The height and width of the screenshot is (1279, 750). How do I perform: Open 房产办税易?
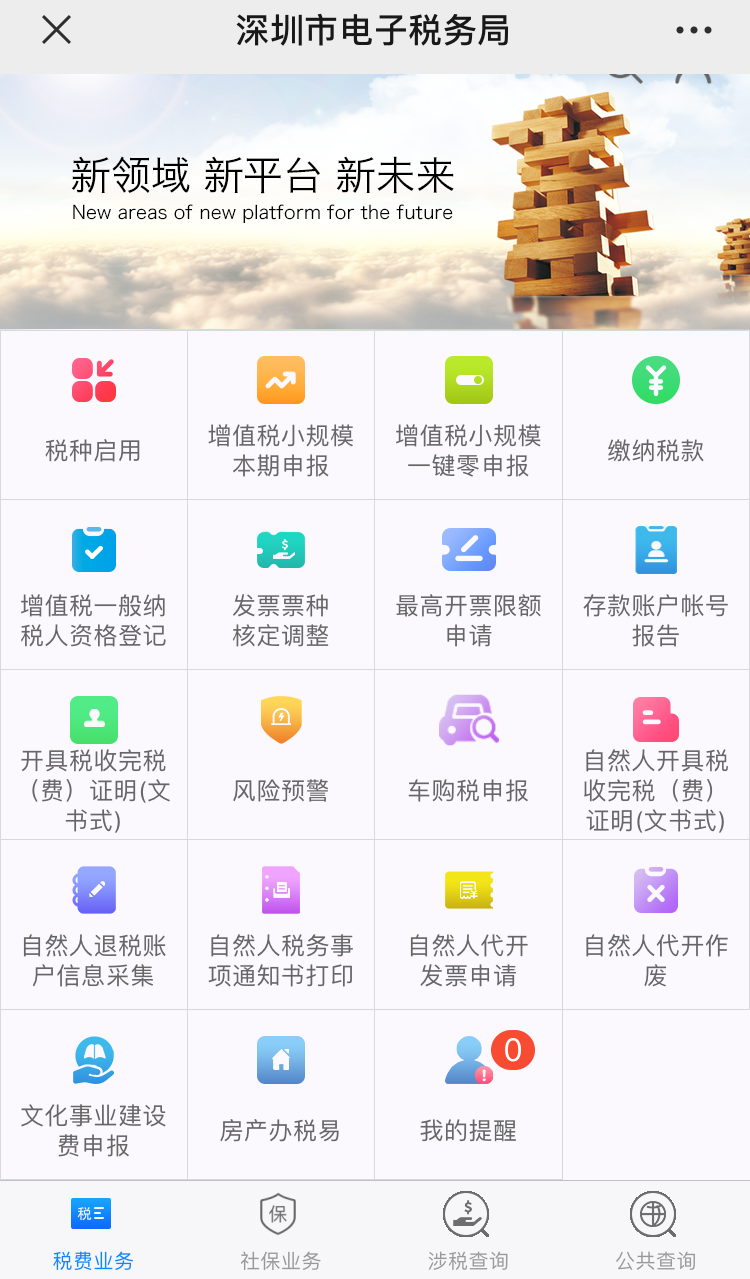(x=281, y=1095)
